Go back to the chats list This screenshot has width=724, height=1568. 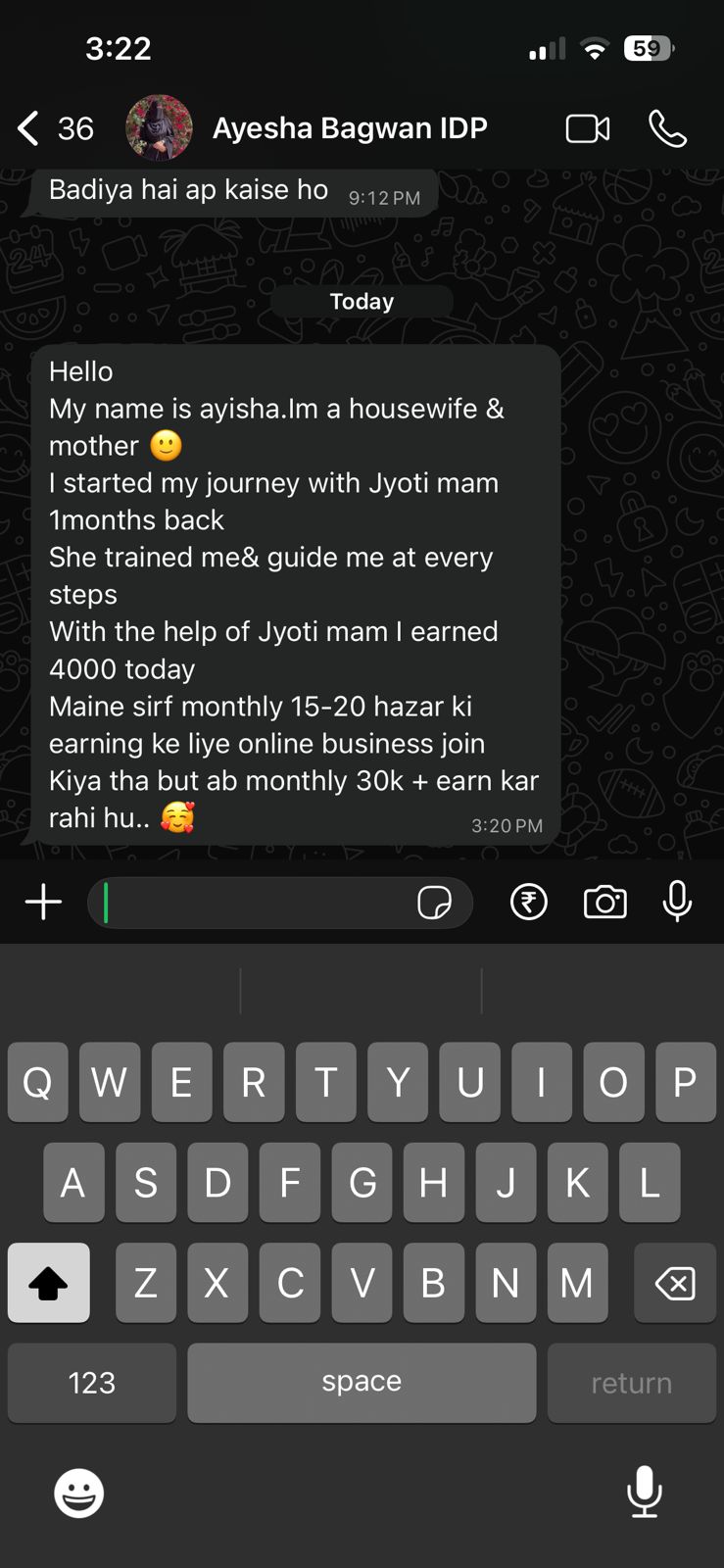click(29, 128)
